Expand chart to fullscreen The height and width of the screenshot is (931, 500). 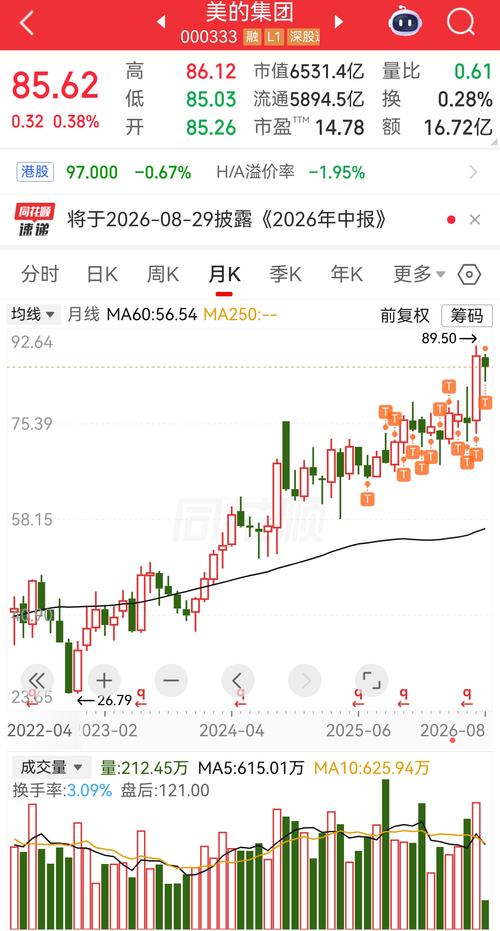(x=372, y=680)
